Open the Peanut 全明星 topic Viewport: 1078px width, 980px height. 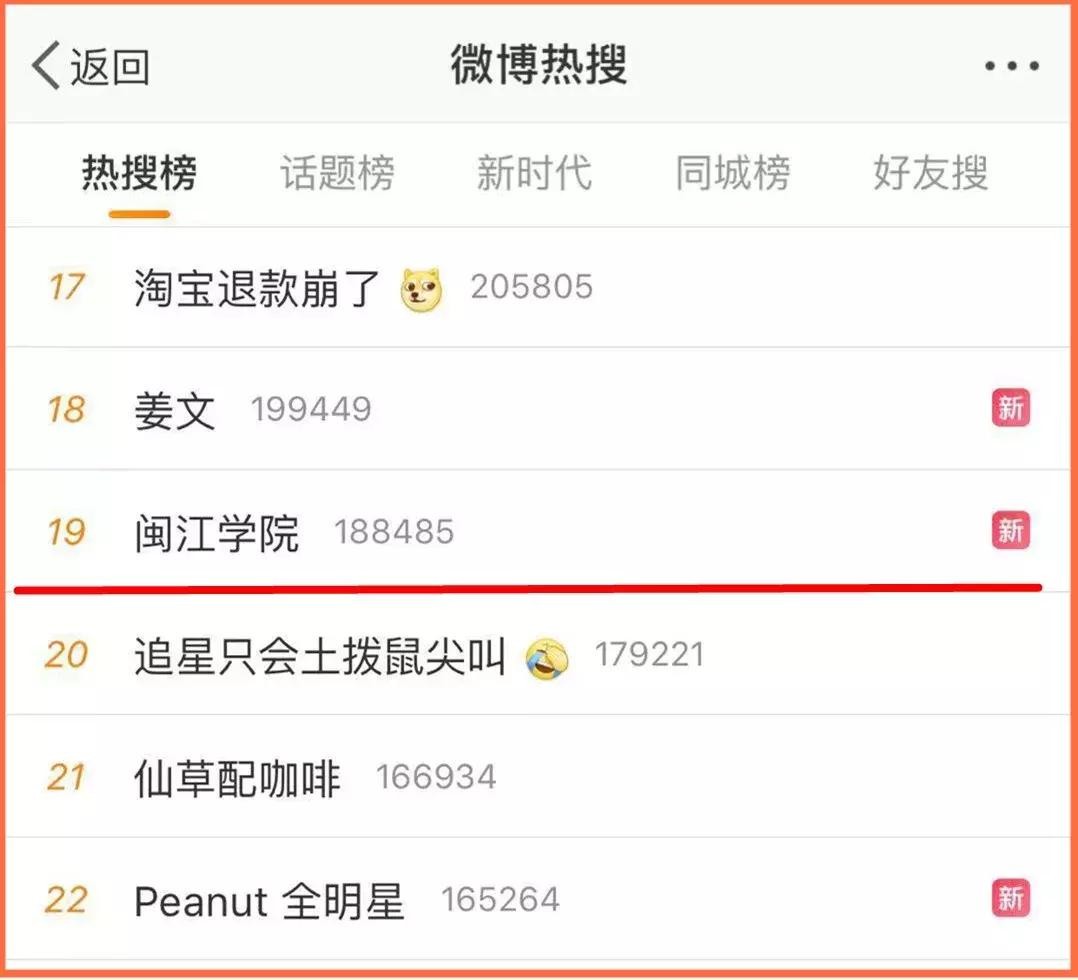click(x=269, y=901)
